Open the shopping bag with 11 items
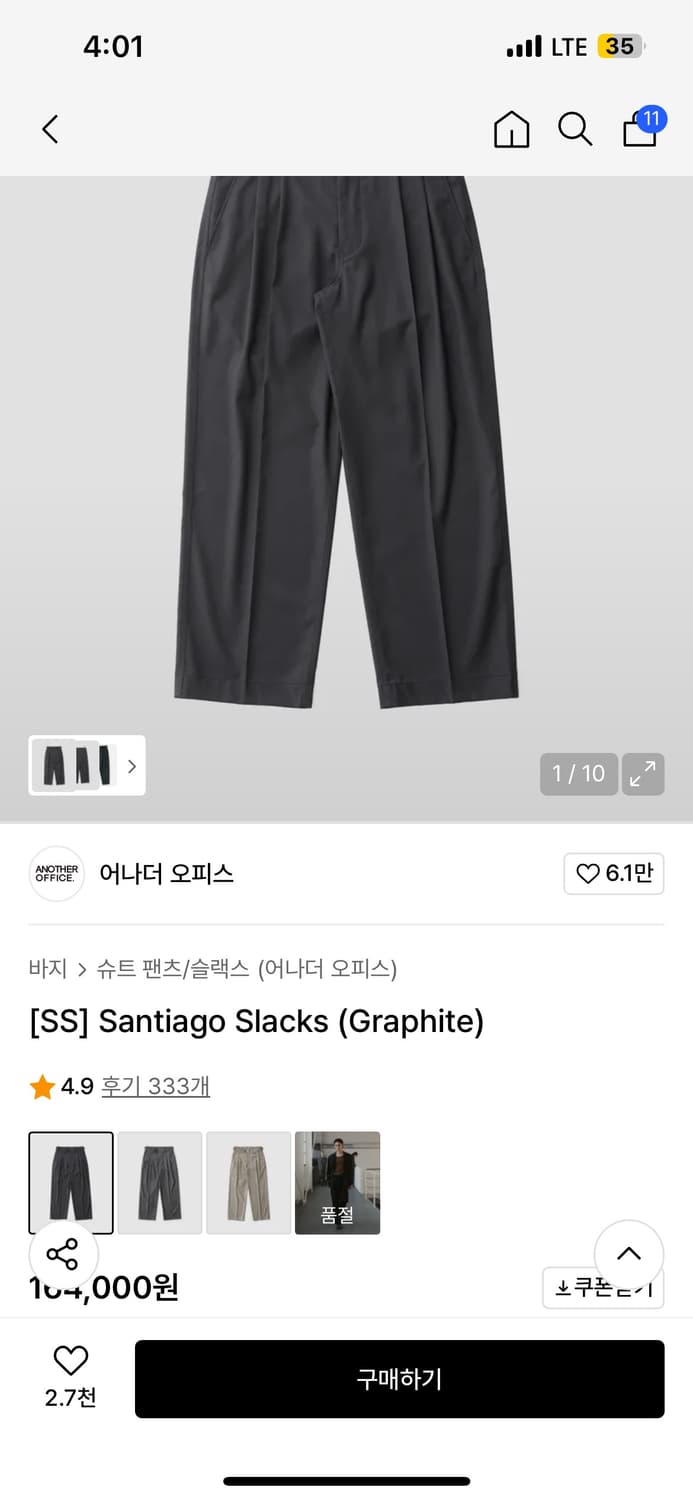The height and width of the screenshot is (1500, 693). pos(641,128)
